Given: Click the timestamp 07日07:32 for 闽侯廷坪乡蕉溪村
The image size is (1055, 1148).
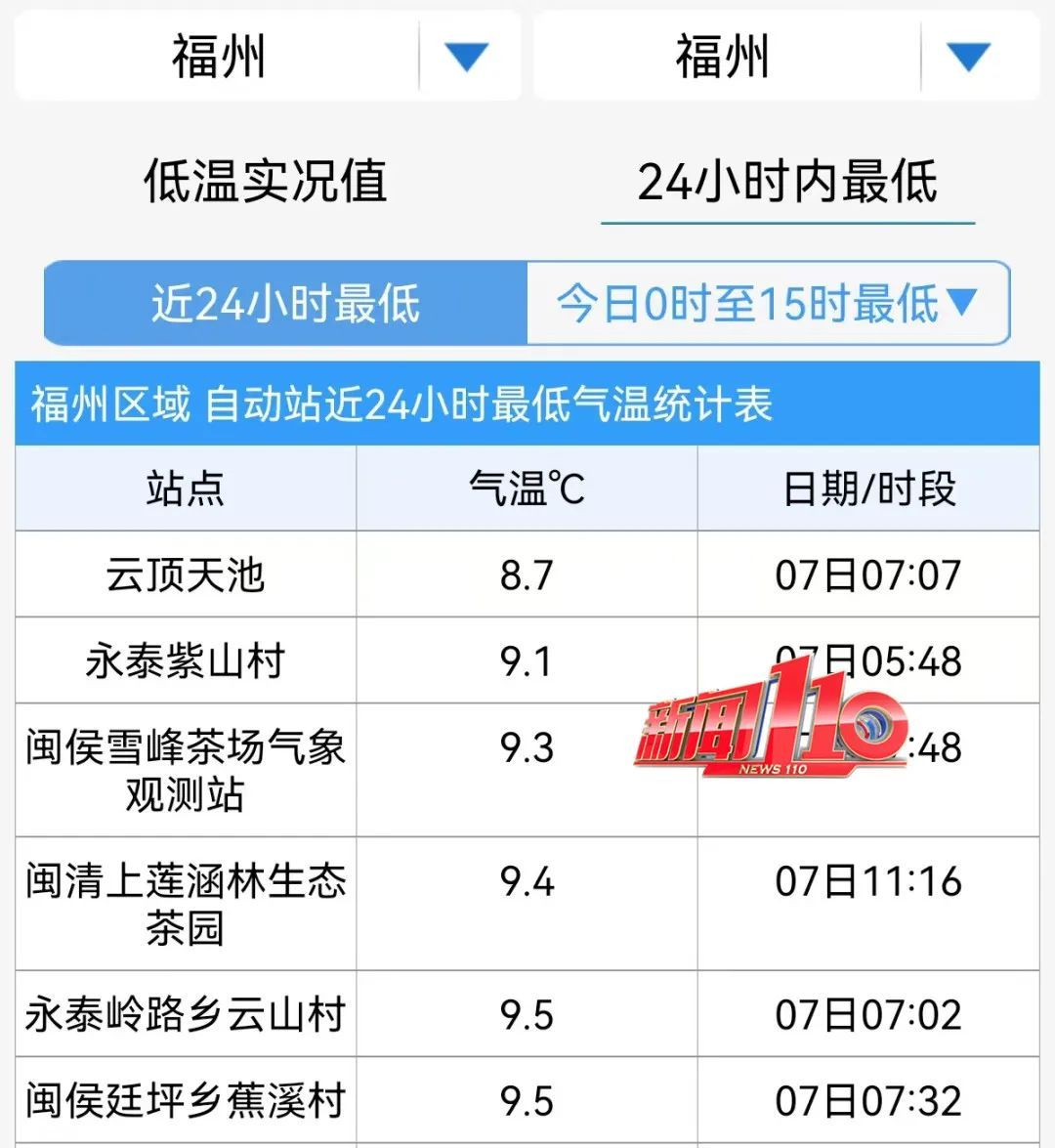Looking at the screenshot, I should tap(867, 1102).
